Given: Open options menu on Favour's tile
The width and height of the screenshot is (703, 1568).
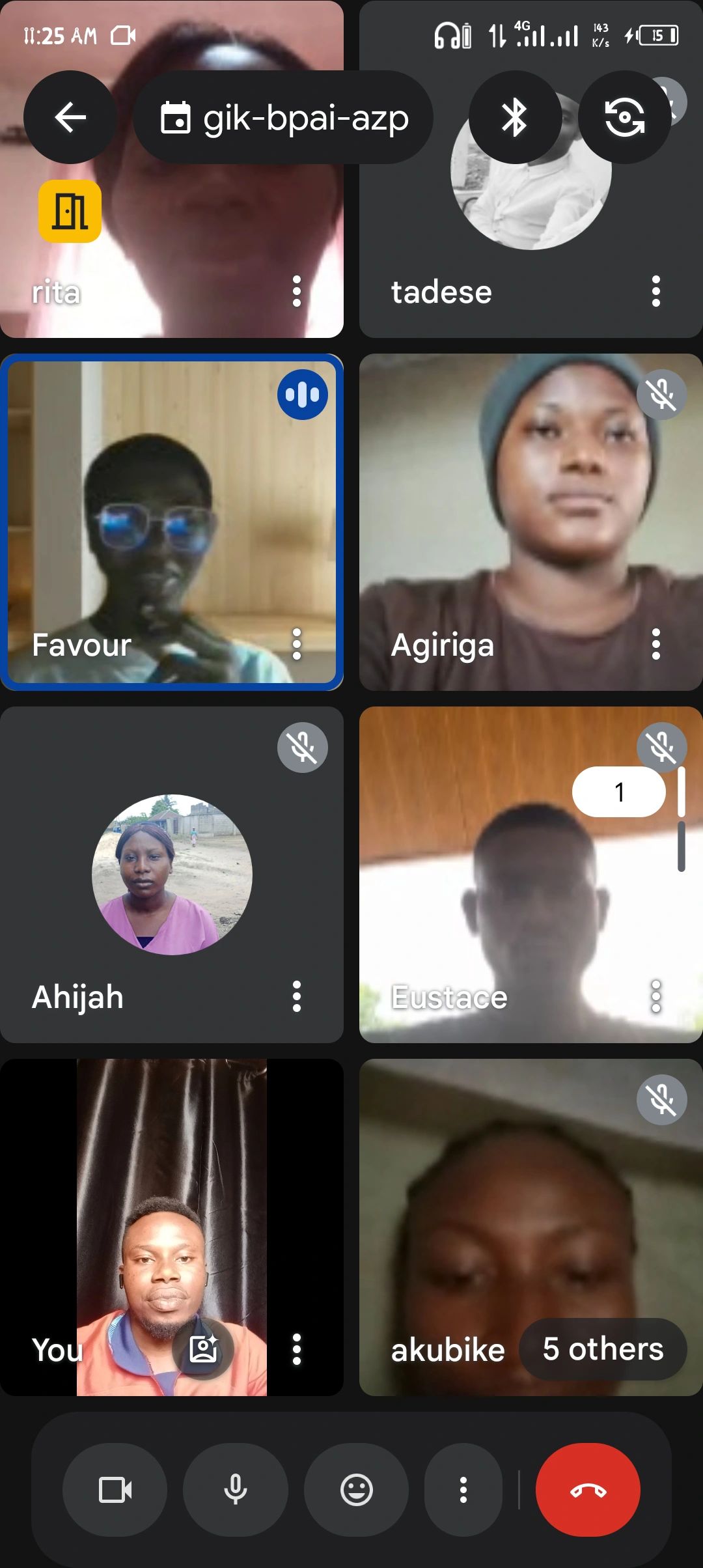Looking at the screenshot, I should pyautogui.click(x=297, y=644).
